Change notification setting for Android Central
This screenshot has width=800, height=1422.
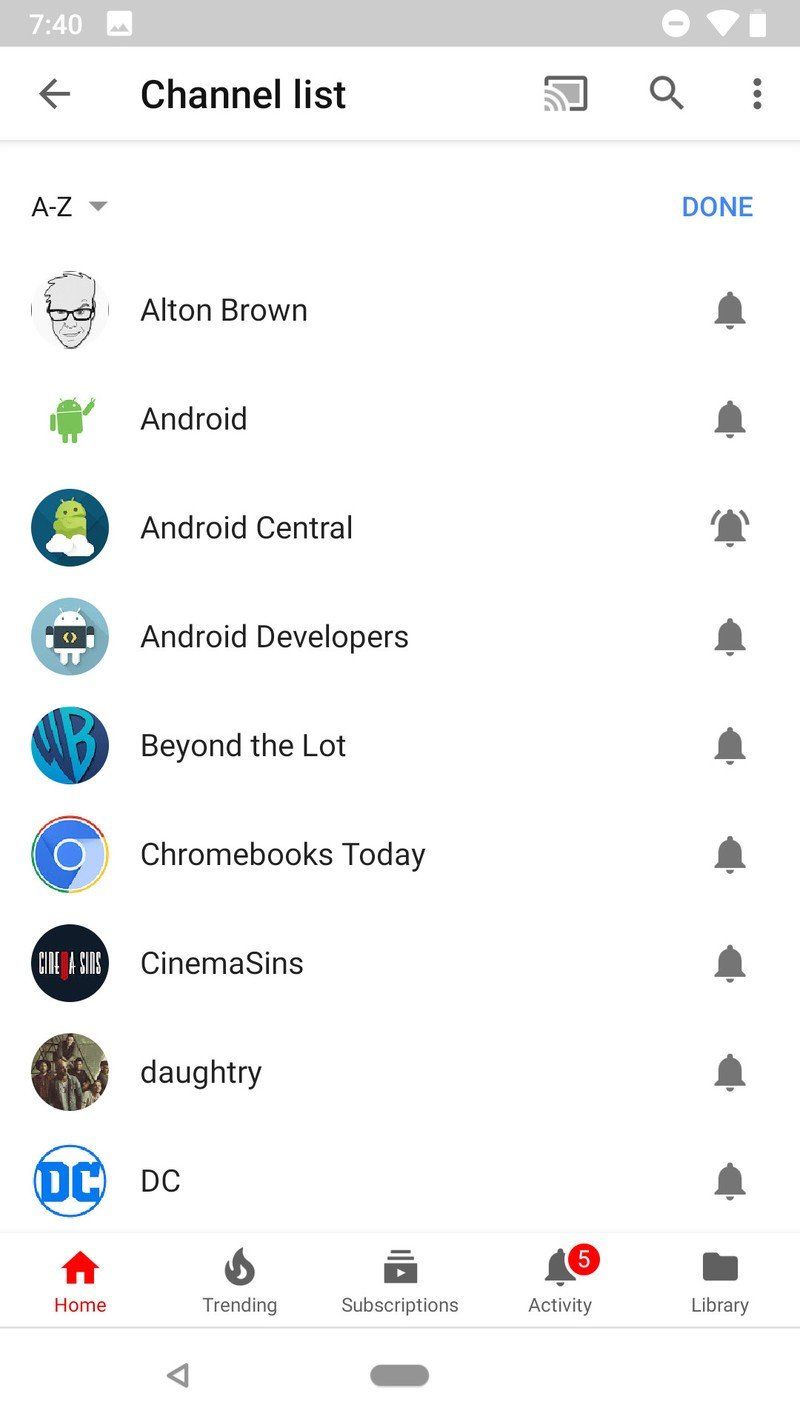pyautogui.click(x=729, y=528)
